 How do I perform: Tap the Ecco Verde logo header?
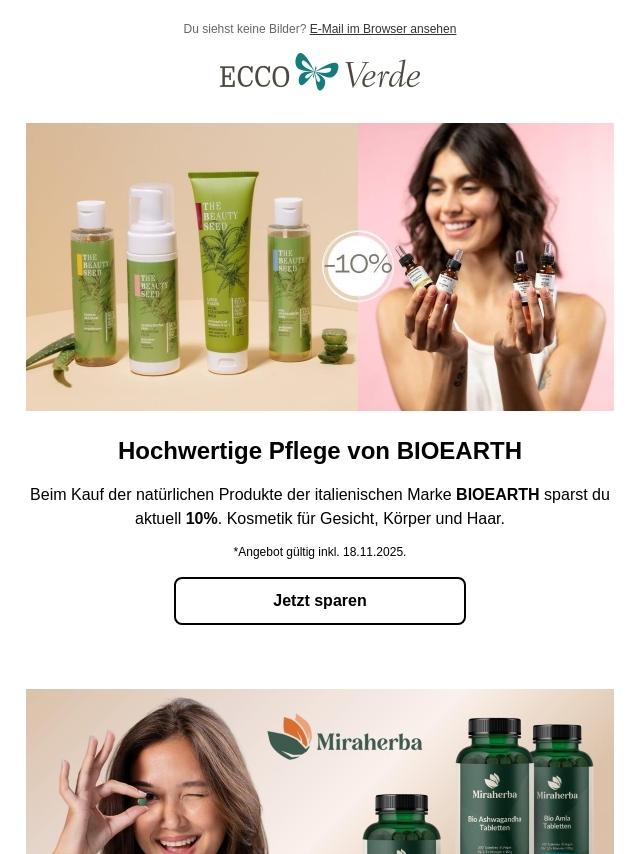click(320, 73)
